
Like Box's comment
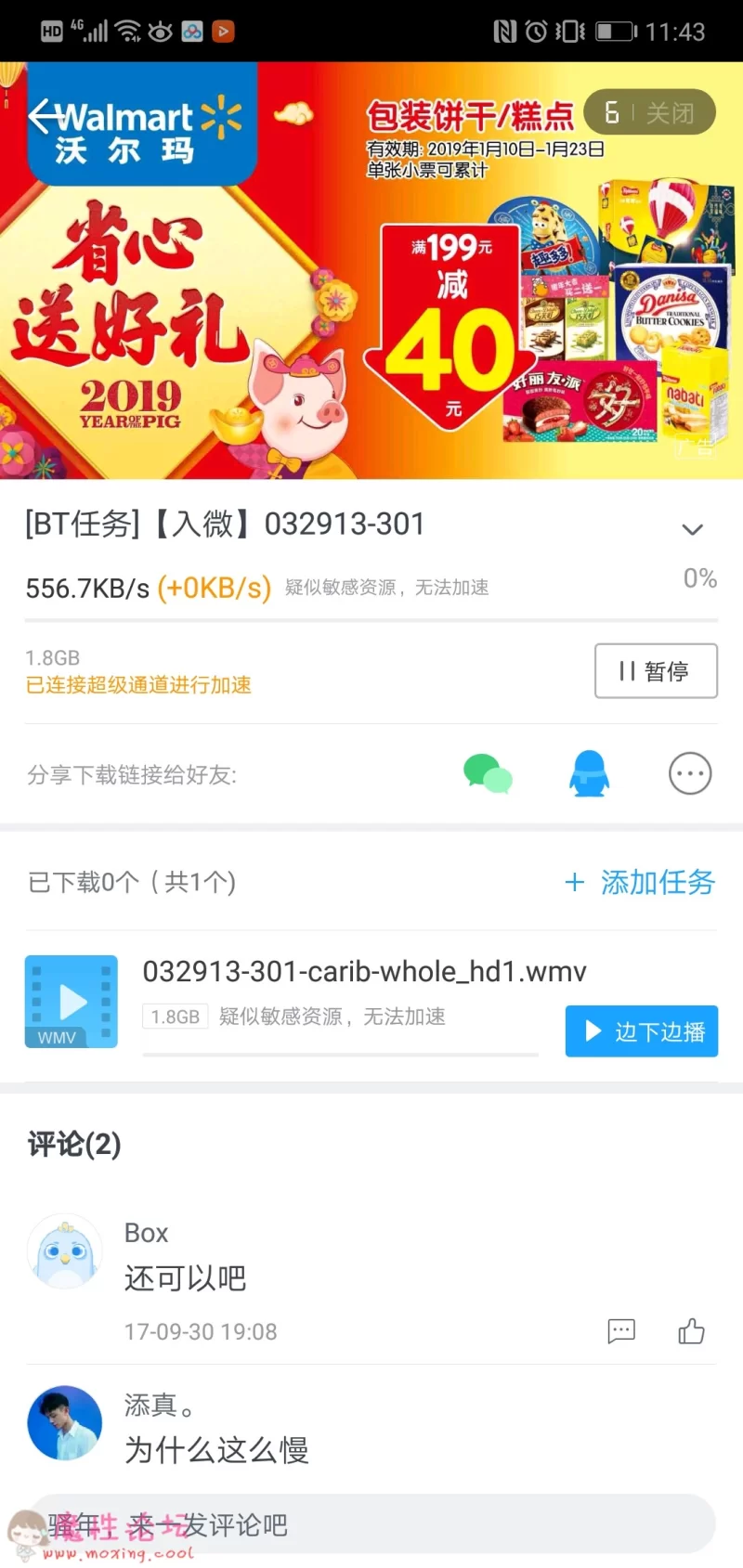click(691, 1331)
